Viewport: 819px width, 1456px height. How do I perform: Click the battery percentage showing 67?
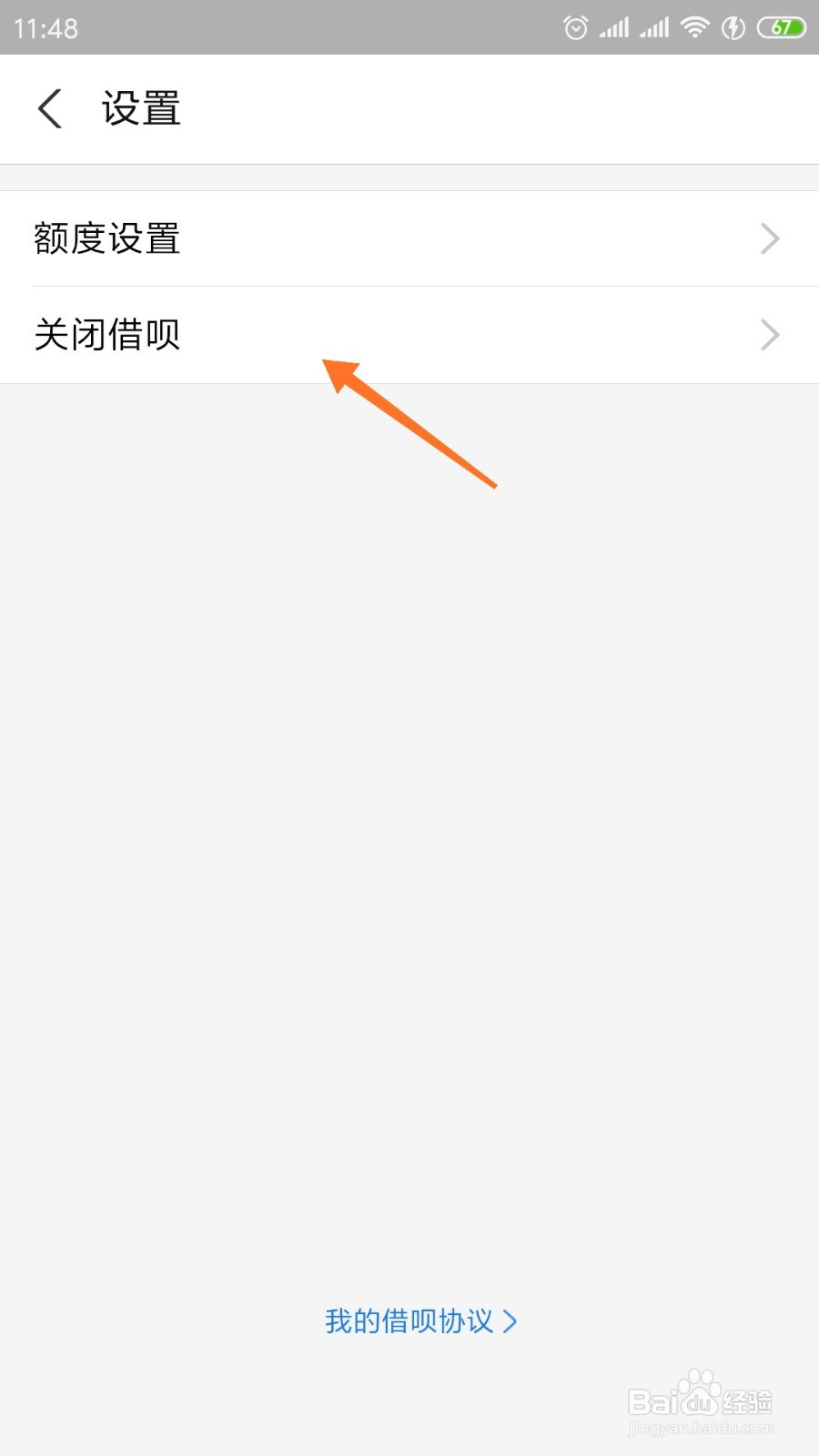(780, 28)
